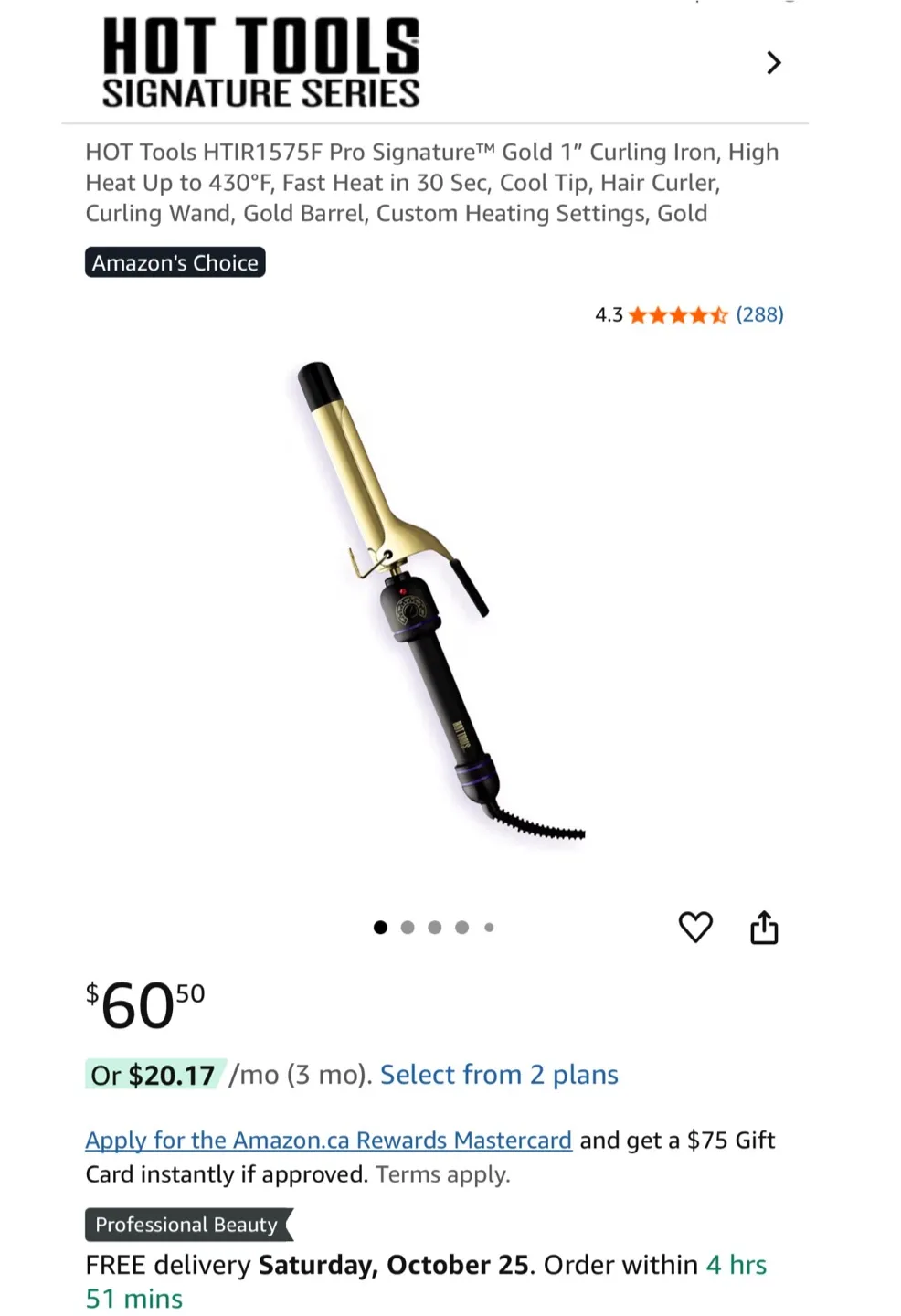Click the Terms apply link
The height and width of the screenshot is (1316, 901).
click(x=442, y=1174)
